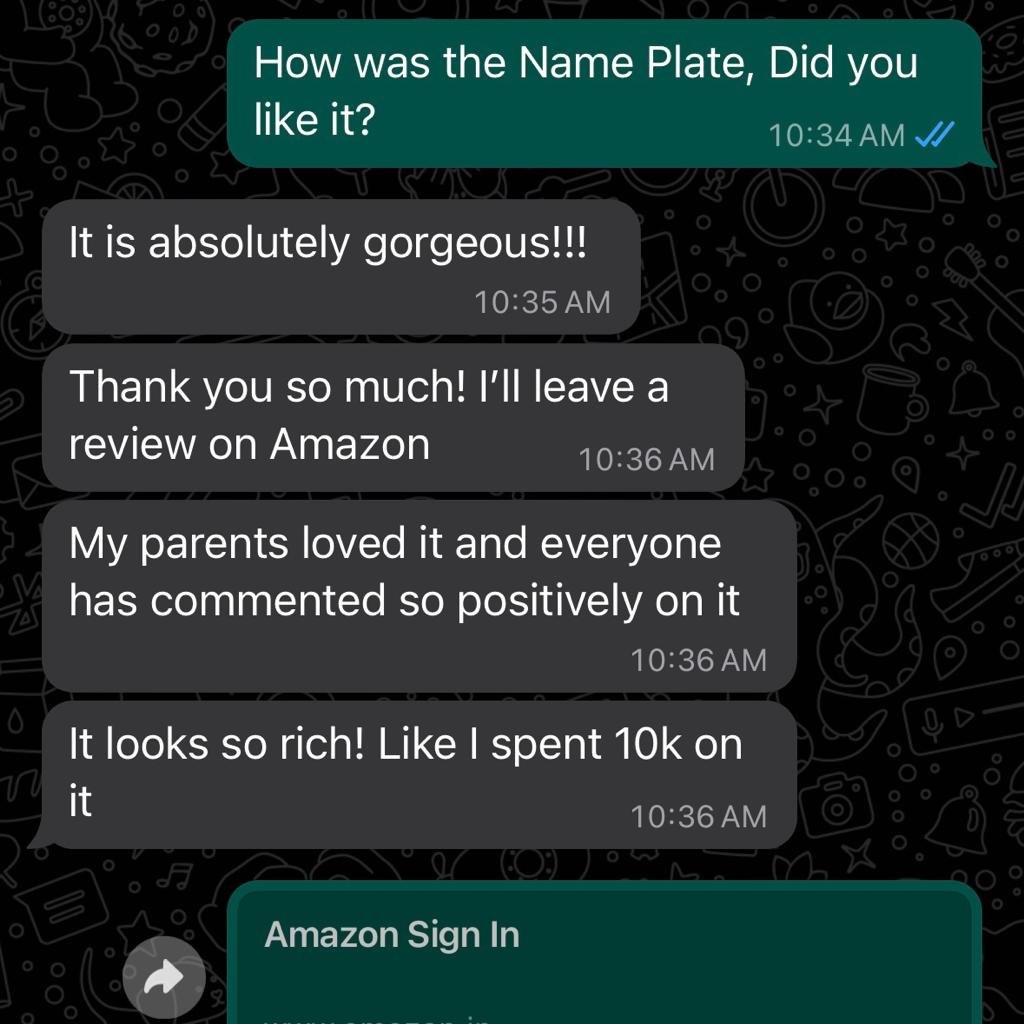This screenshot has height=1024, width=1024.
Task: Tap the forward arrow beside the Amazon link
Action: coord(164,978)
